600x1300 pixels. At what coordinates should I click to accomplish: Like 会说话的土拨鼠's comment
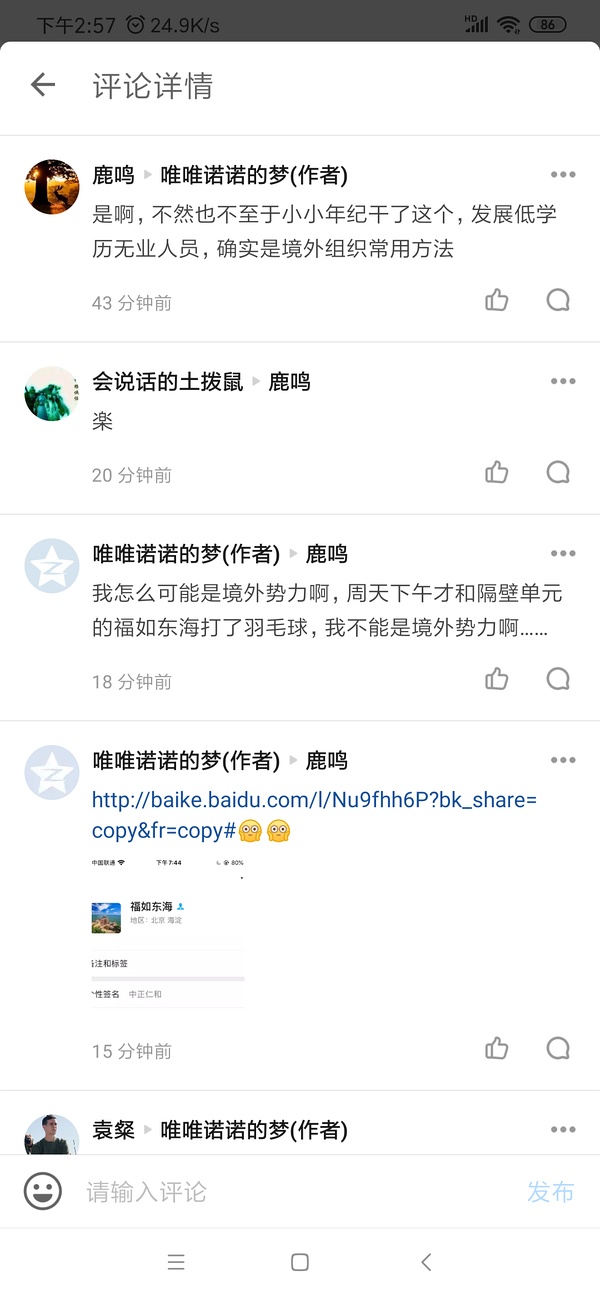(497, 473)
